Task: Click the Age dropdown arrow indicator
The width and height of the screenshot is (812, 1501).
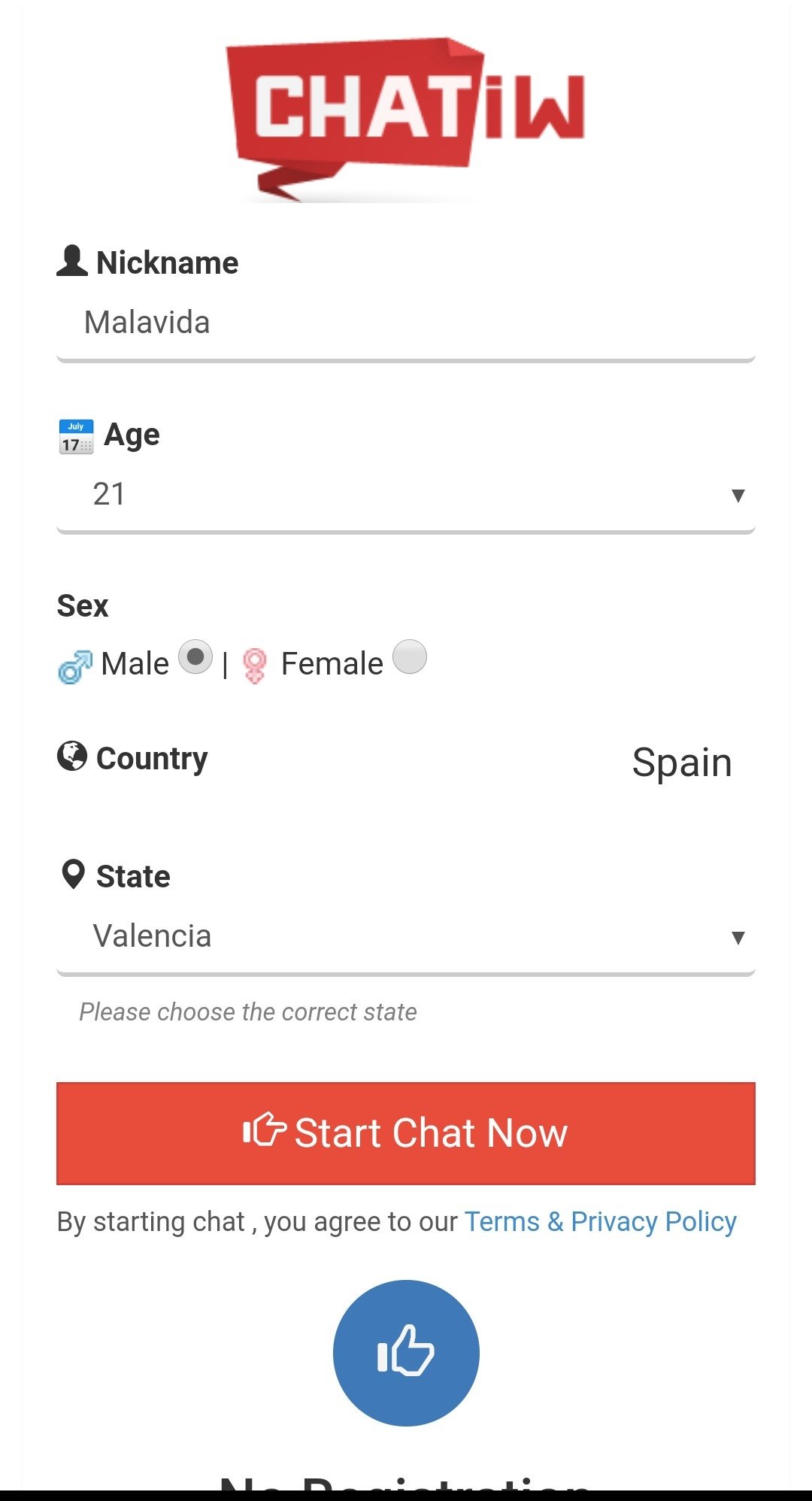Action: (739, 495)
